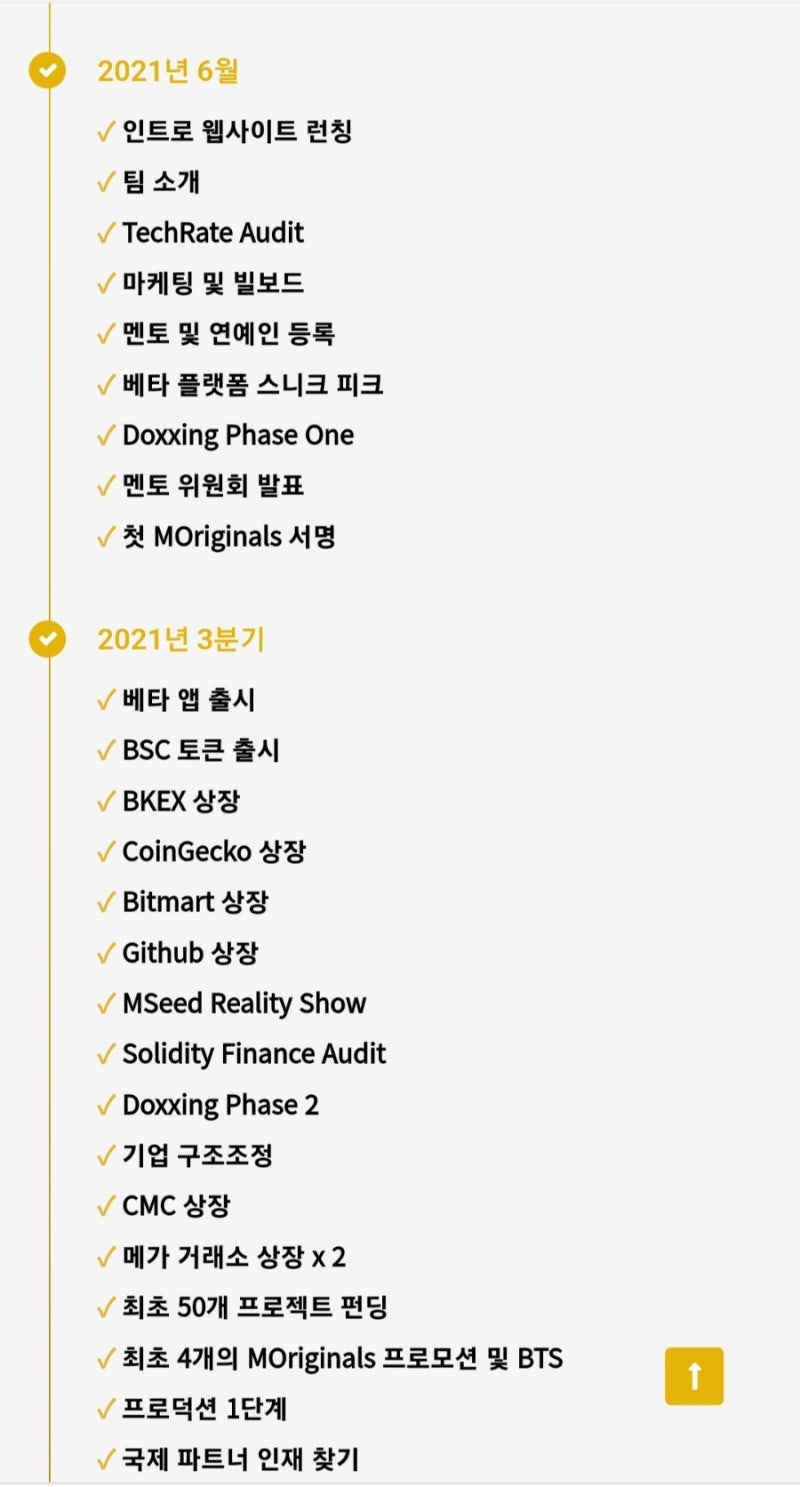The width and height of the screenshot is (800, 1487).
Task: Toggle the check on Doxxing Phase 2
Action: pos(104,1104)
